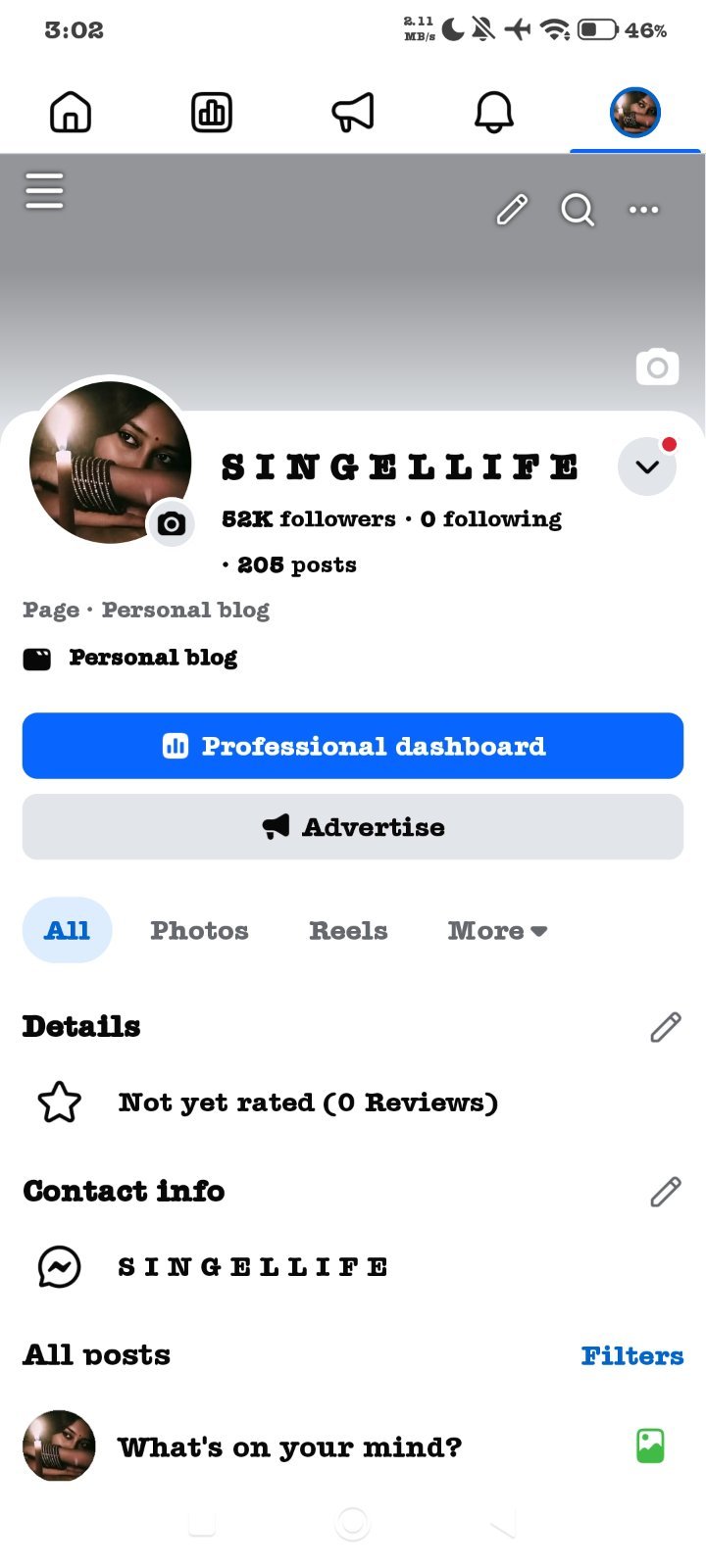Open the megaphone ads tab

pos(353,112)
